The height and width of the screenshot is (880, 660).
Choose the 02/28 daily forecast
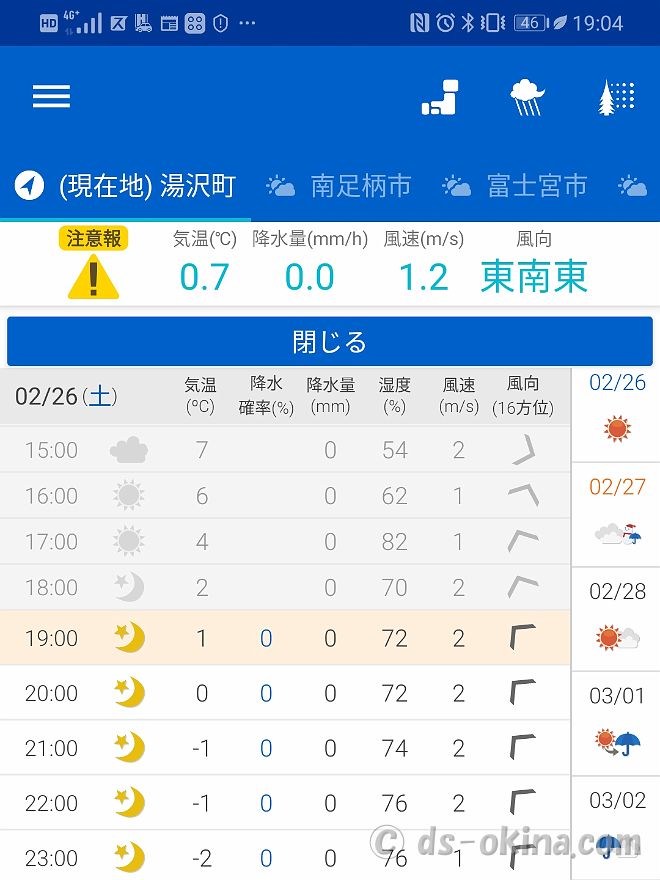617,618
